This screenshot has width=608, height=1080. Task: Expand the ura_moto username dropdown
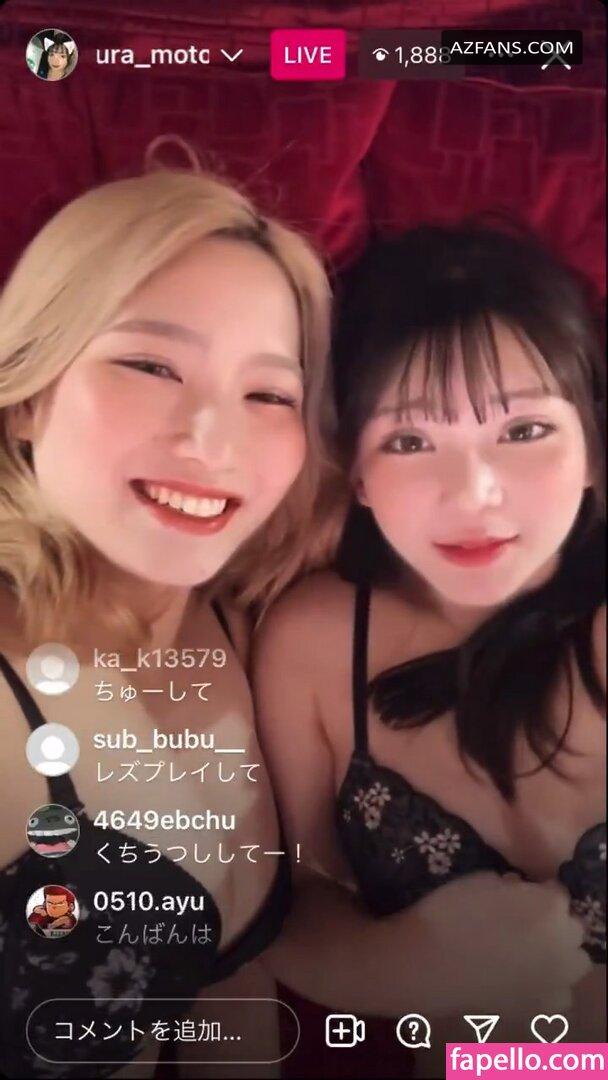tap(234, 56)
